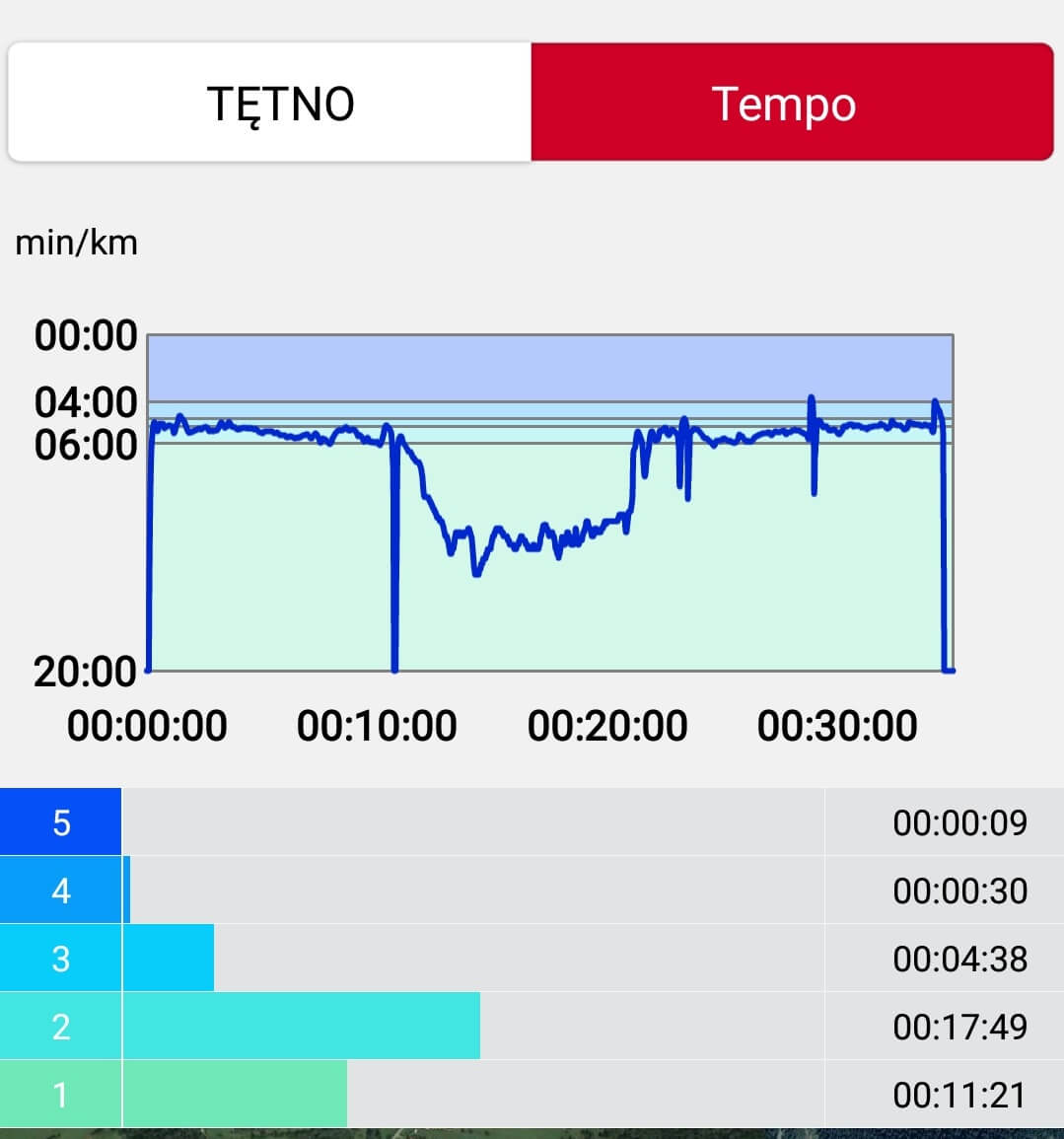The image size is (1064, 1139).
Task: Select the Tempo tab
Action: tap(793, 103)
